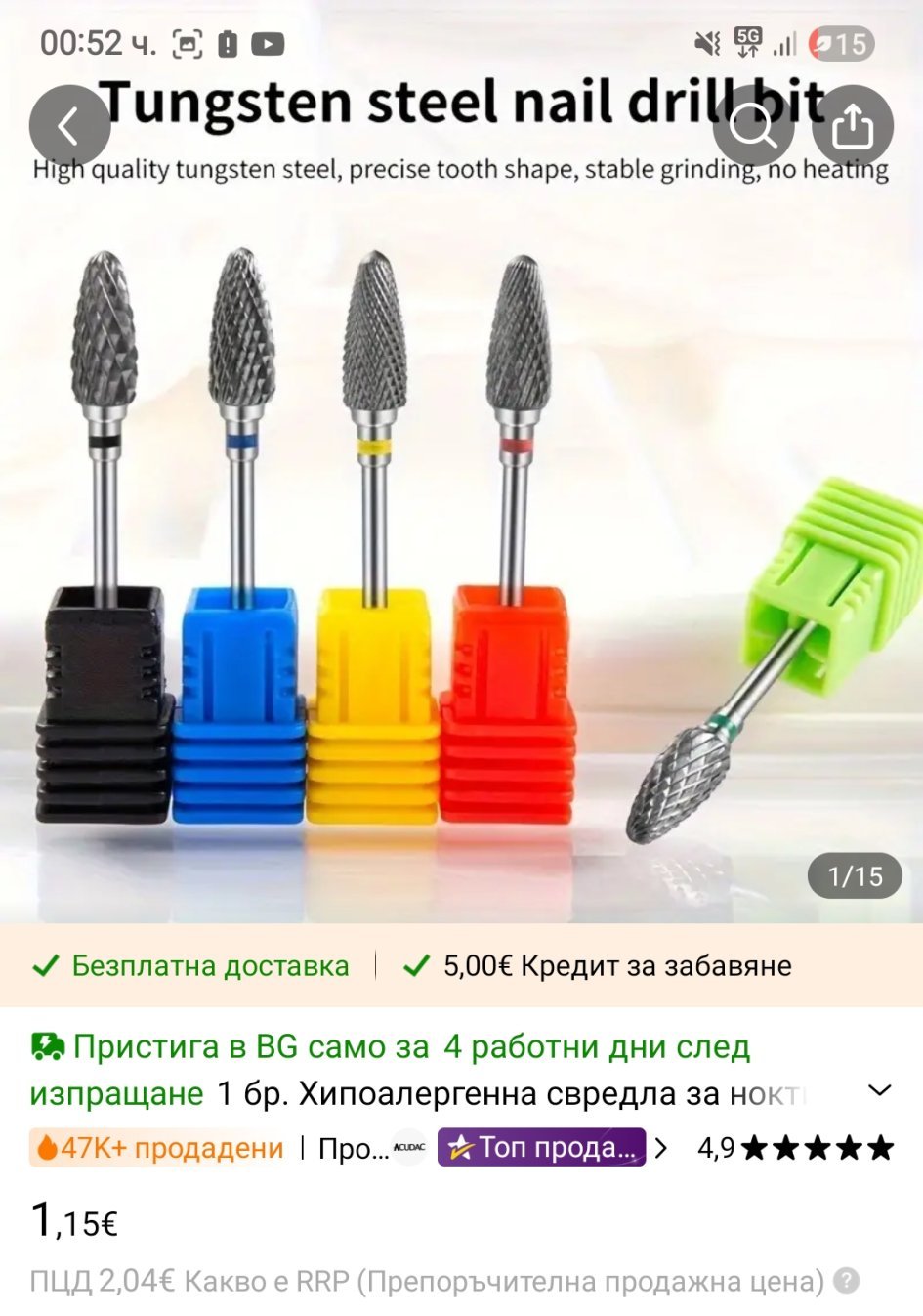Open search from the magnifier icon

pyautogui.click(x=752, y=126)
